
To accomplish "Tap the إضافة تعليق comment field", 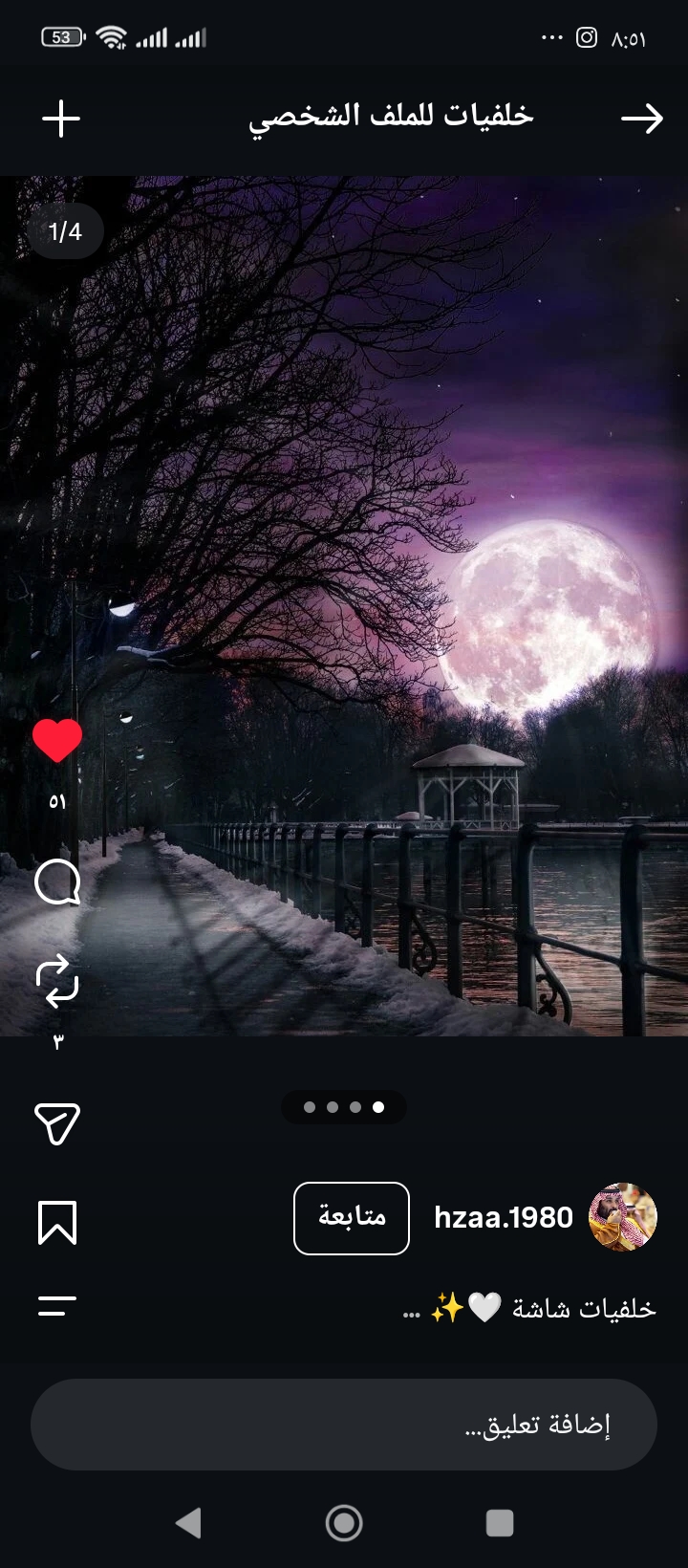I will (344, 1425).
